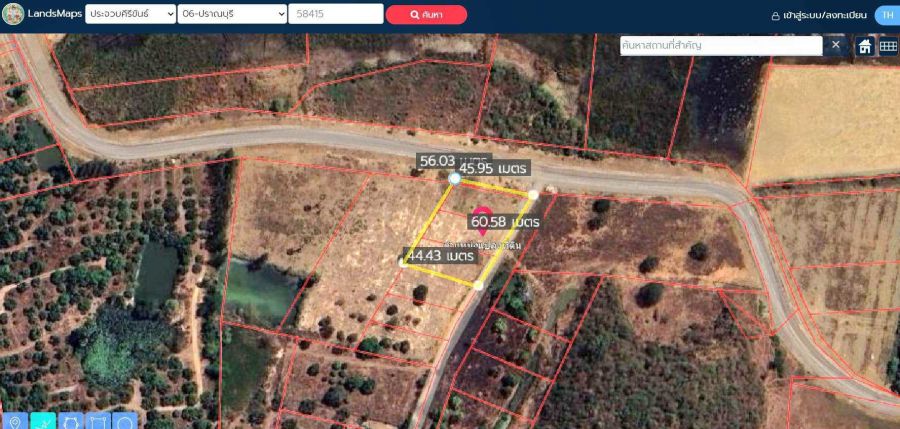Image resolution: width=900 pixels, height=429 pixels.
Task: Select the location pin marker tool
Action: (x=14, y=421)
